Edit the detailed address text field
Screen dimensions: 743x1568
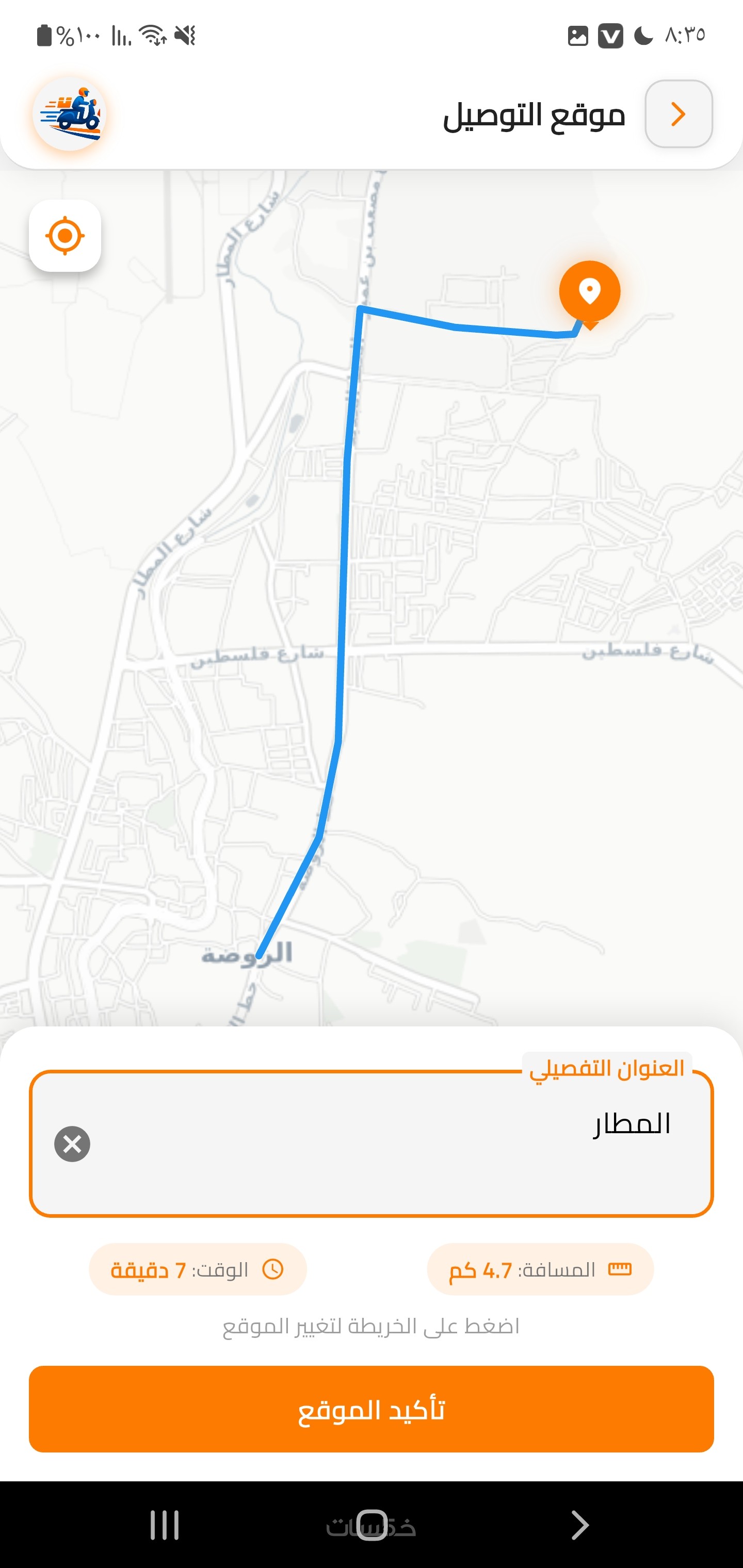tap(390, 1144)
